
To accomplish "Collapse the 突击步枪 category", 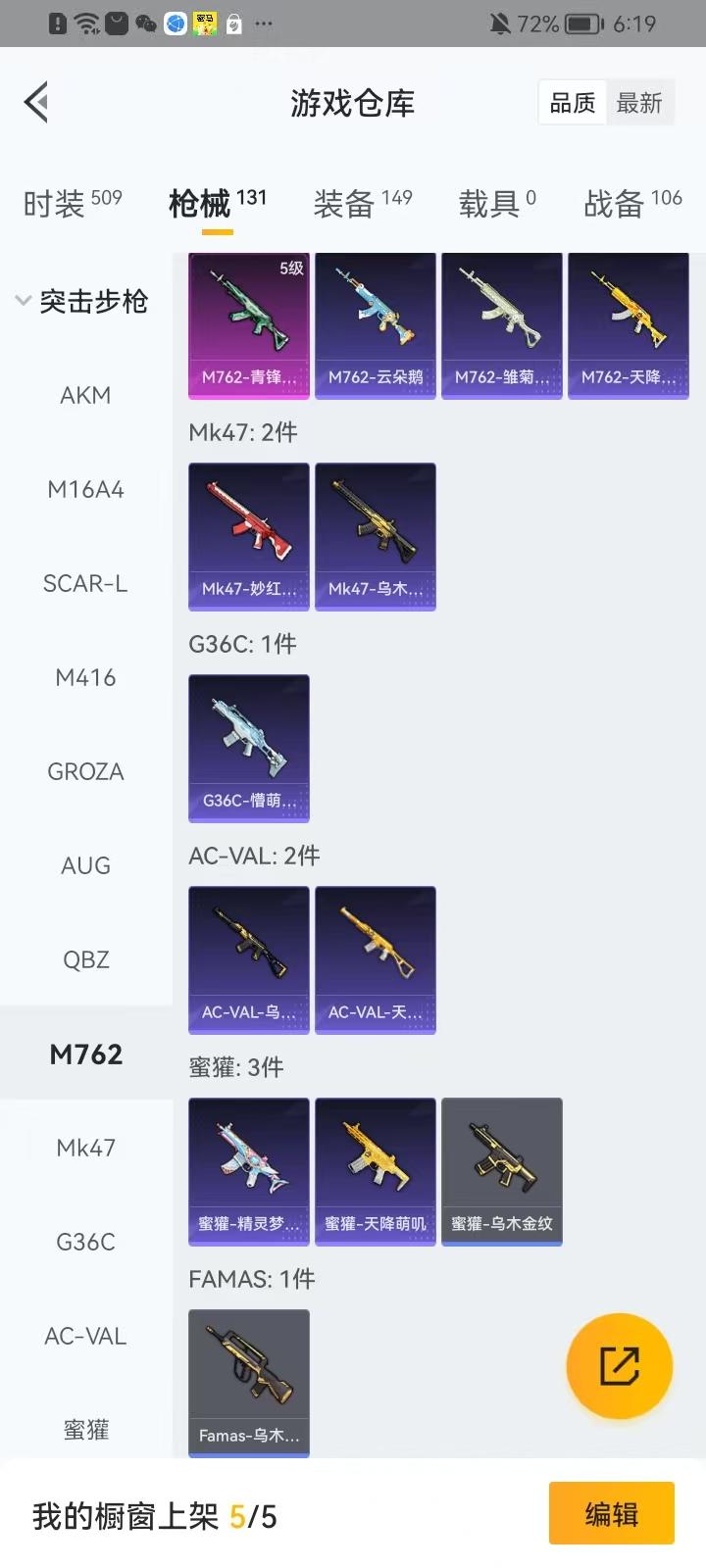I will [82, 301].
